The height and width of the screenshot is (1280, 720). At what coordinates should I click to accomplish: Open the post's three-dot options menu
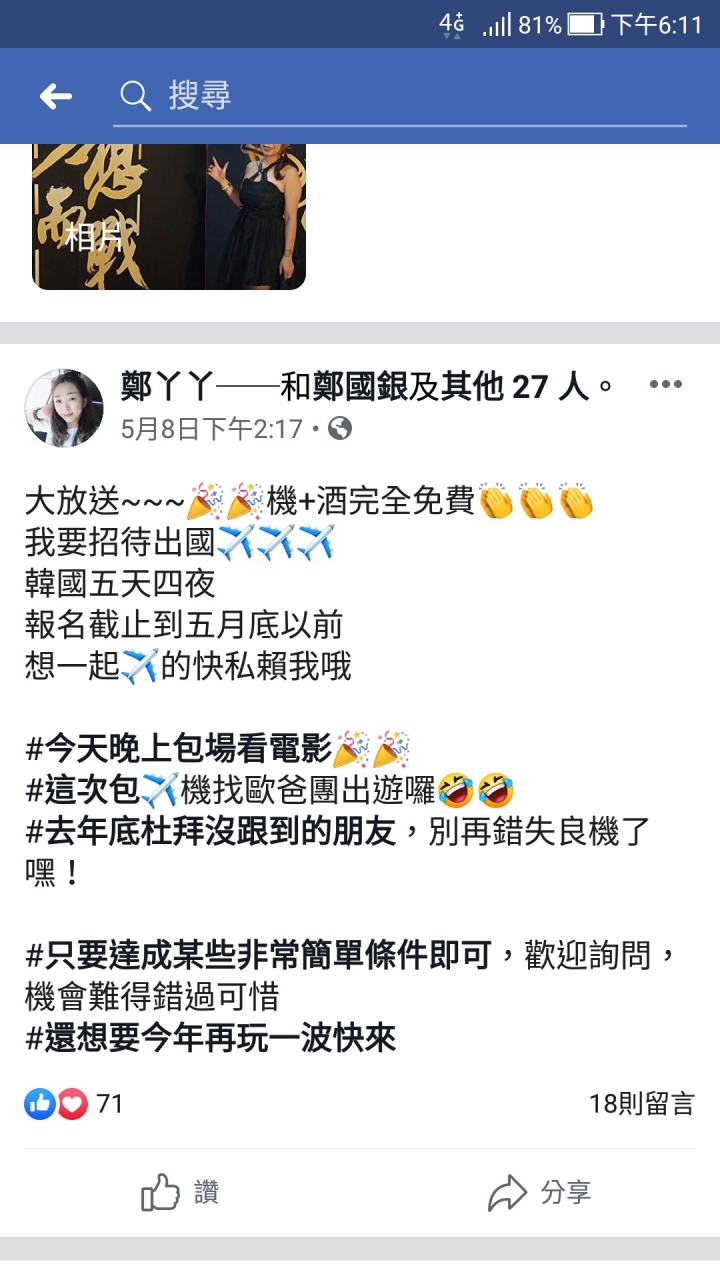tap(665, 385)
